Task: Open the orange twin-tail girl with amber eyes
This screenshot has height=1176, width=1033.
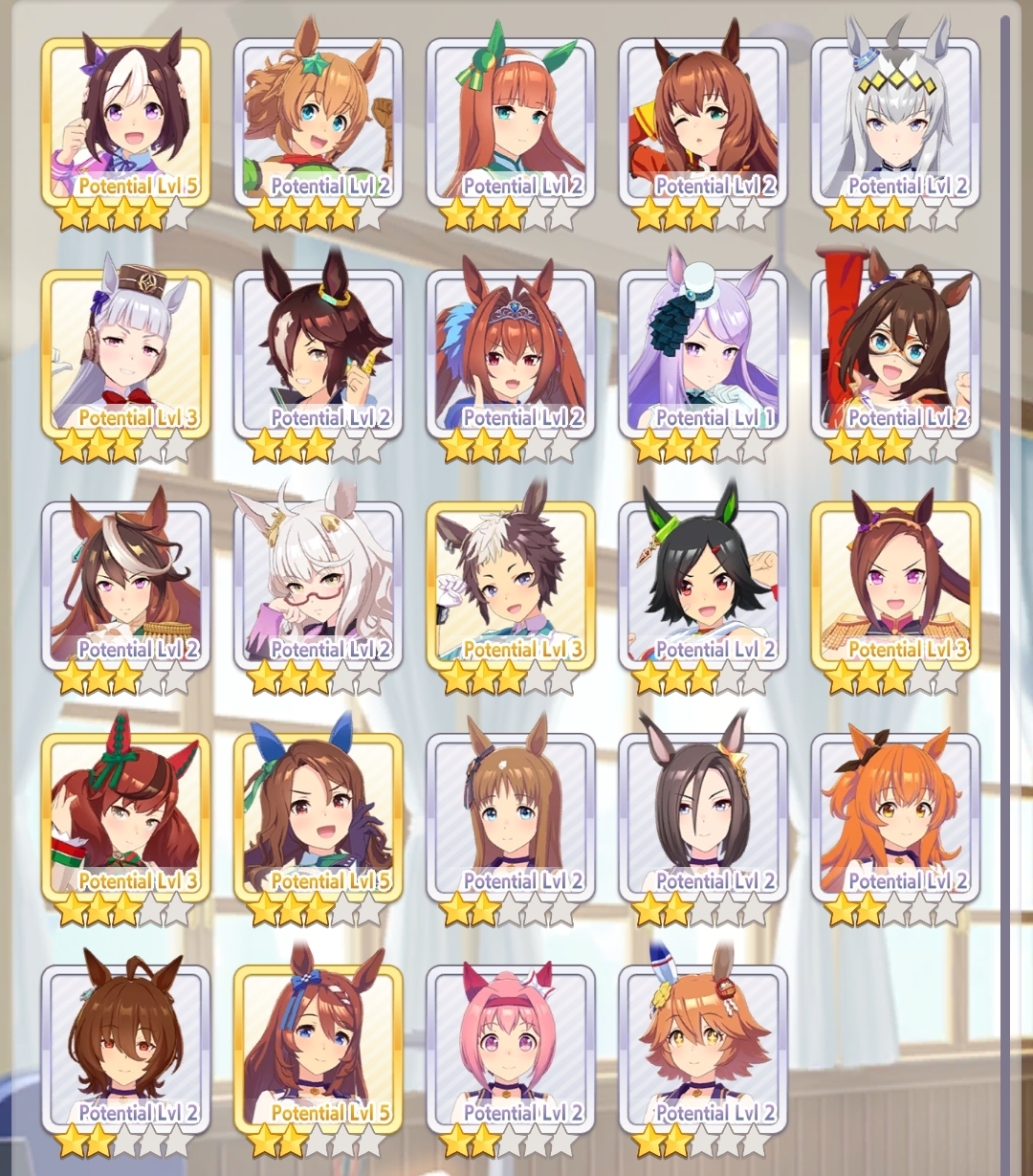Action: pos(895,816)
